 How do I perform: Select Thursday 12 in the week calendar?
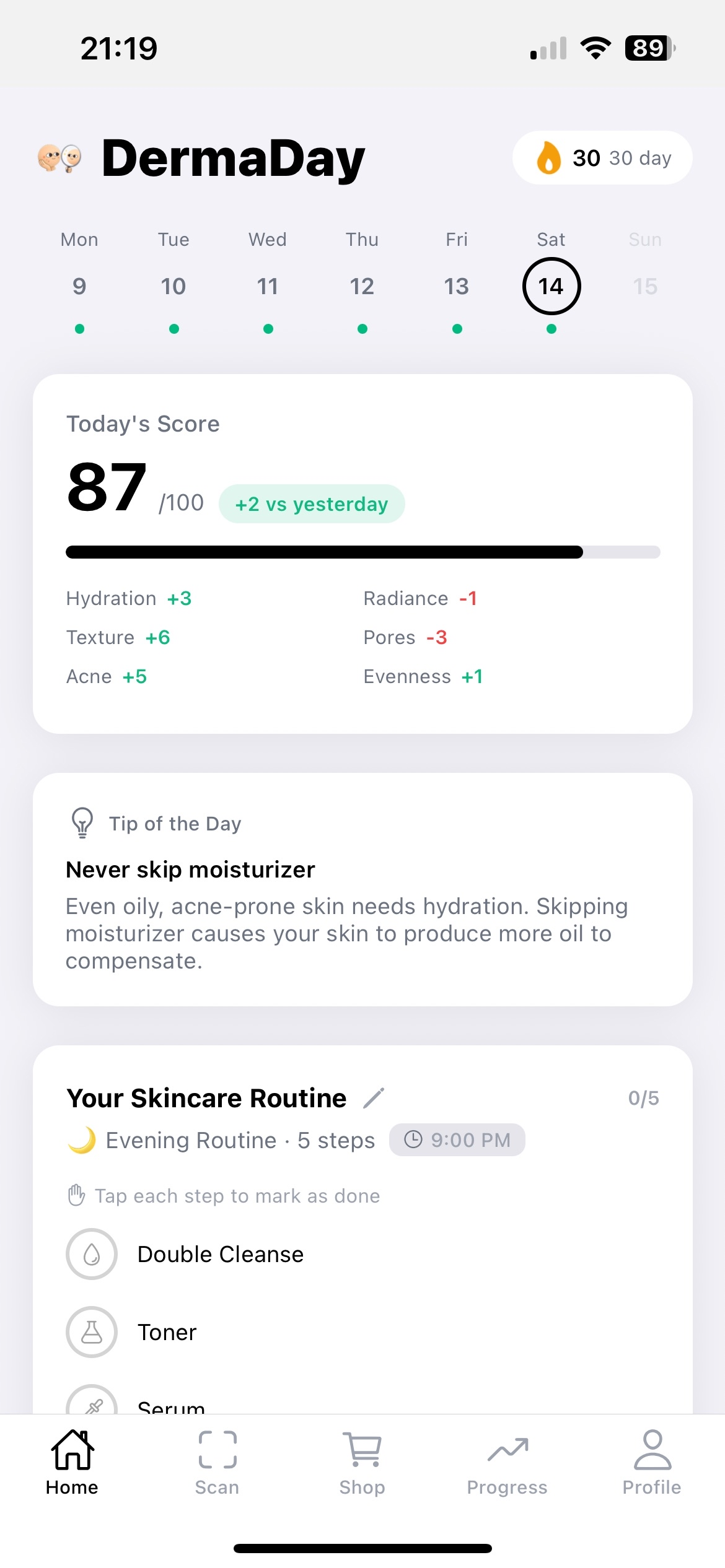(362, 286)
